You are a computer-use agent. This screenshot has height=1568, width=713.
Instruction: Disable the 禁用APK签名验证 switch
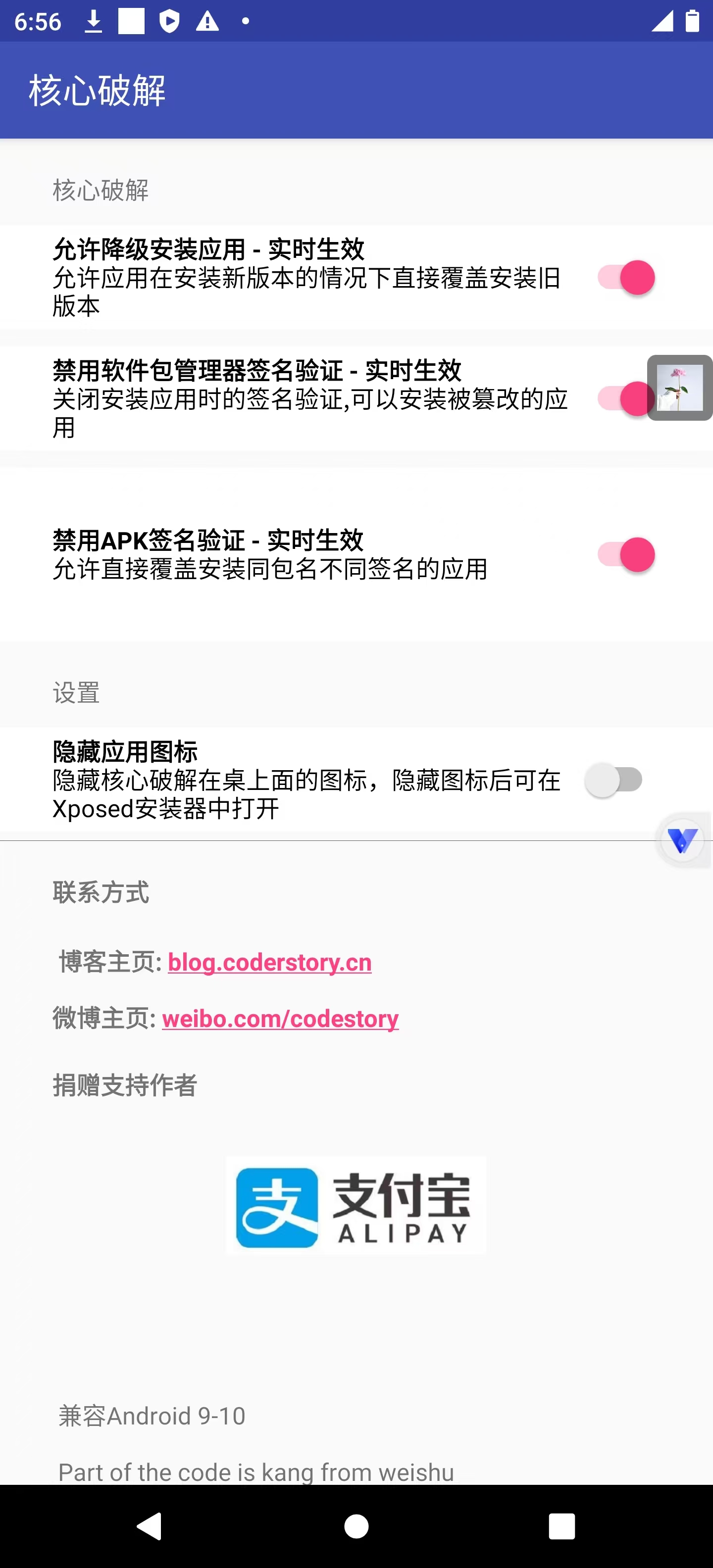click(626, 554)
